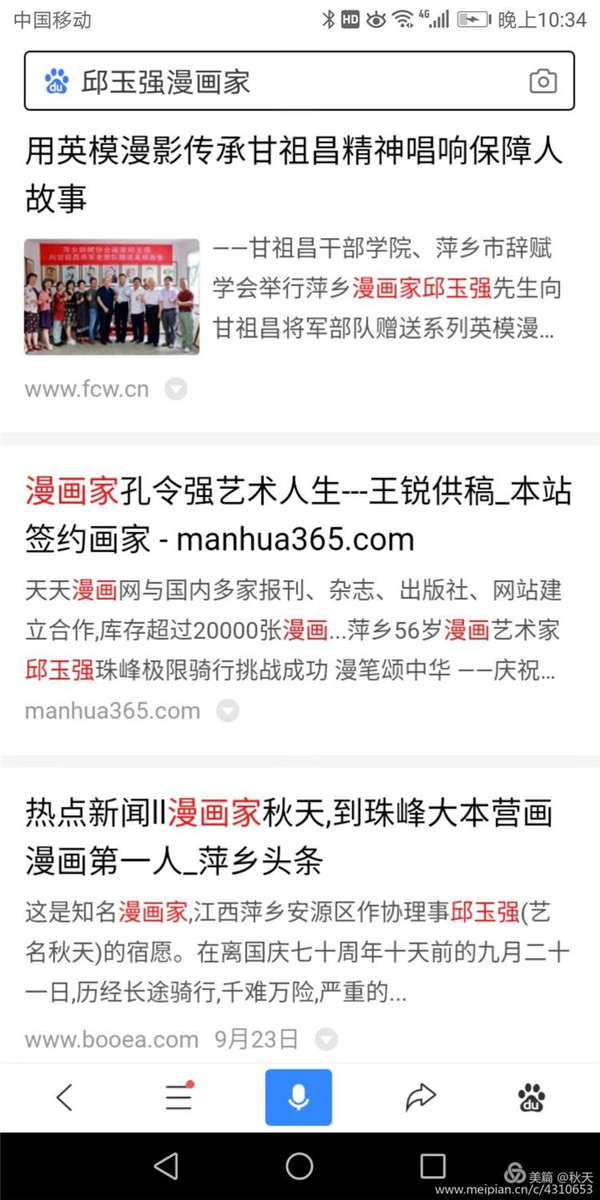Open the browser menu with red dot
The image size is (600, 1200).
[179, 1097]
